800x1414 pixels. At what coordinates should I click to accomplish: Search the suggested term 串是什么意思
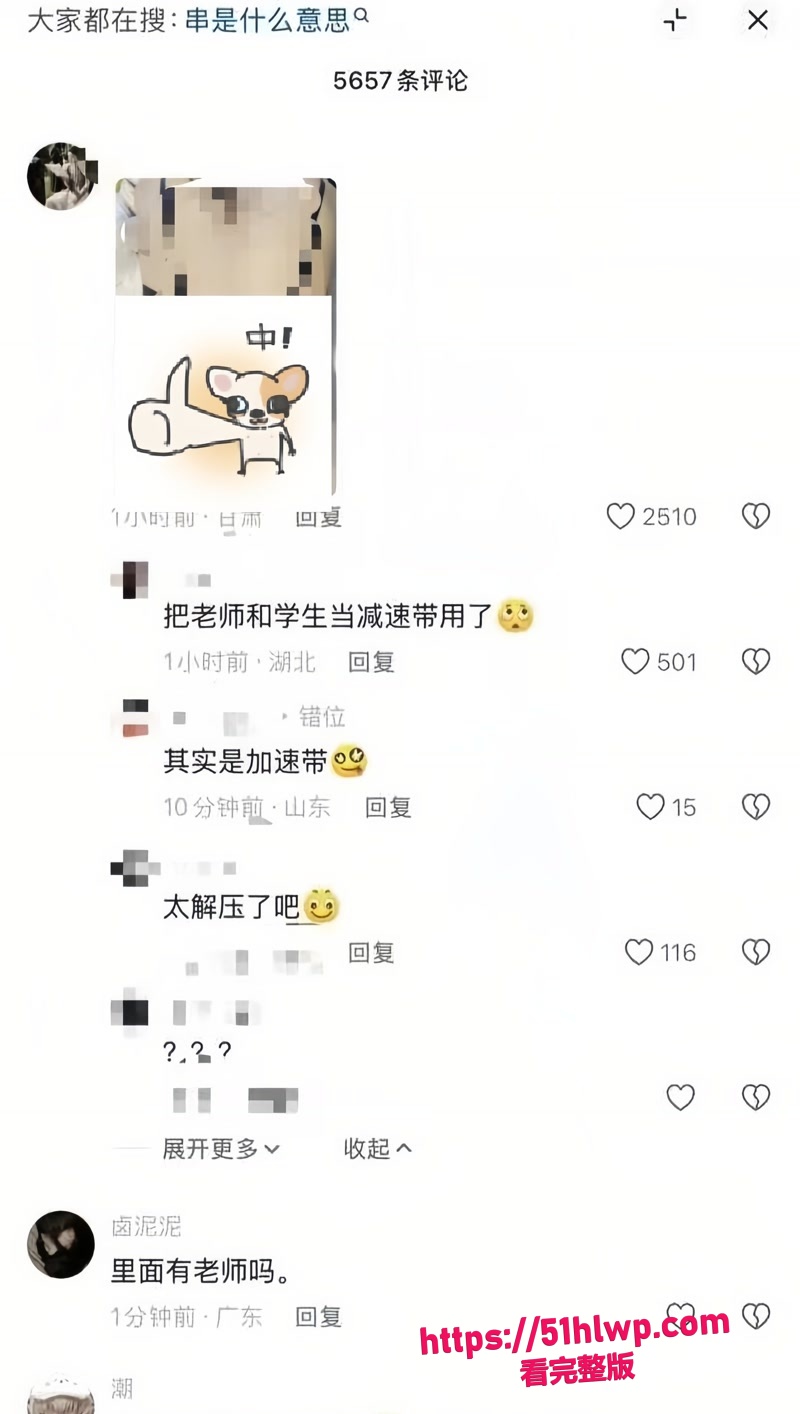pyautogui.click(x=276, y=19)
